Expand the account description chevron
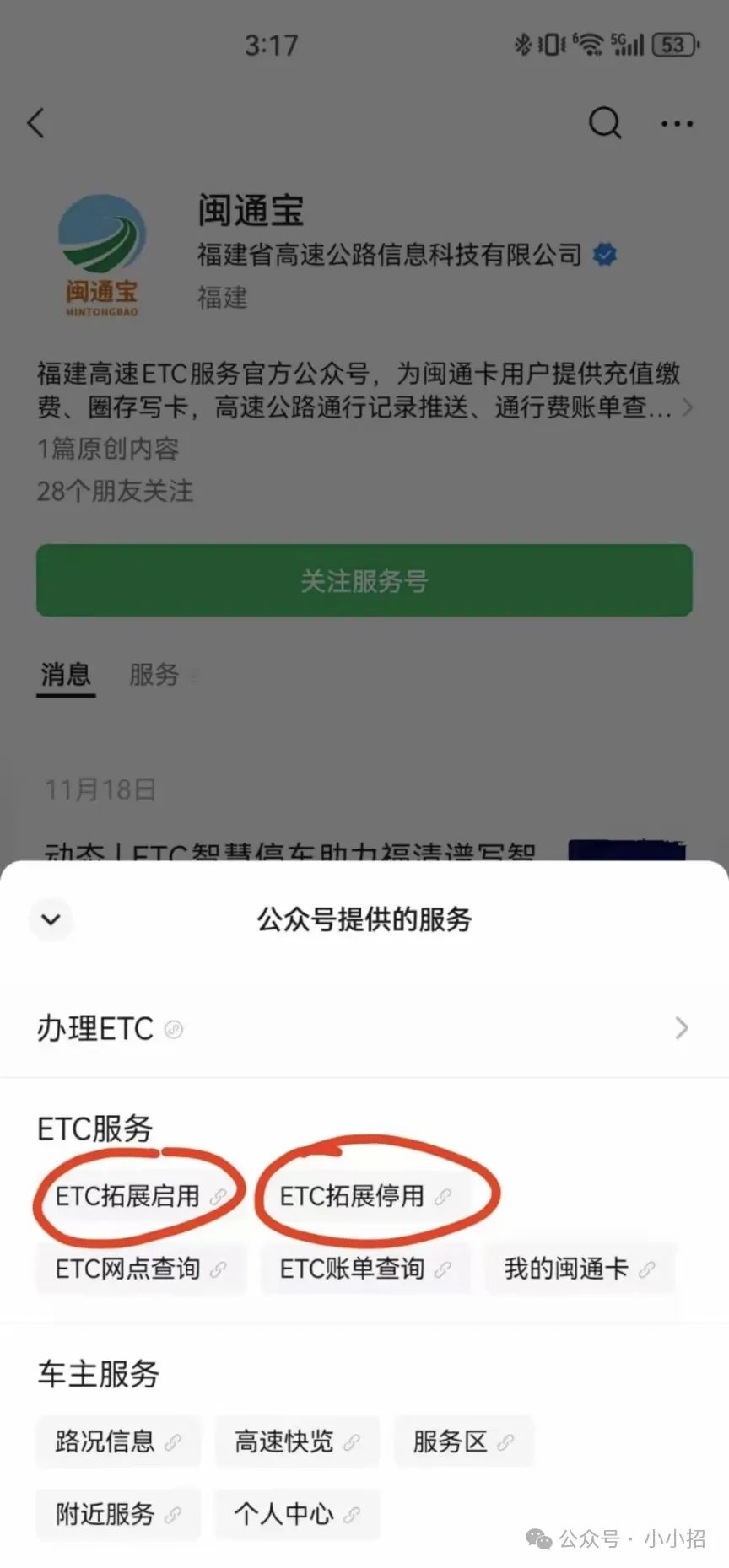This screenshot has height=1568, width=729. pos(688,408)
